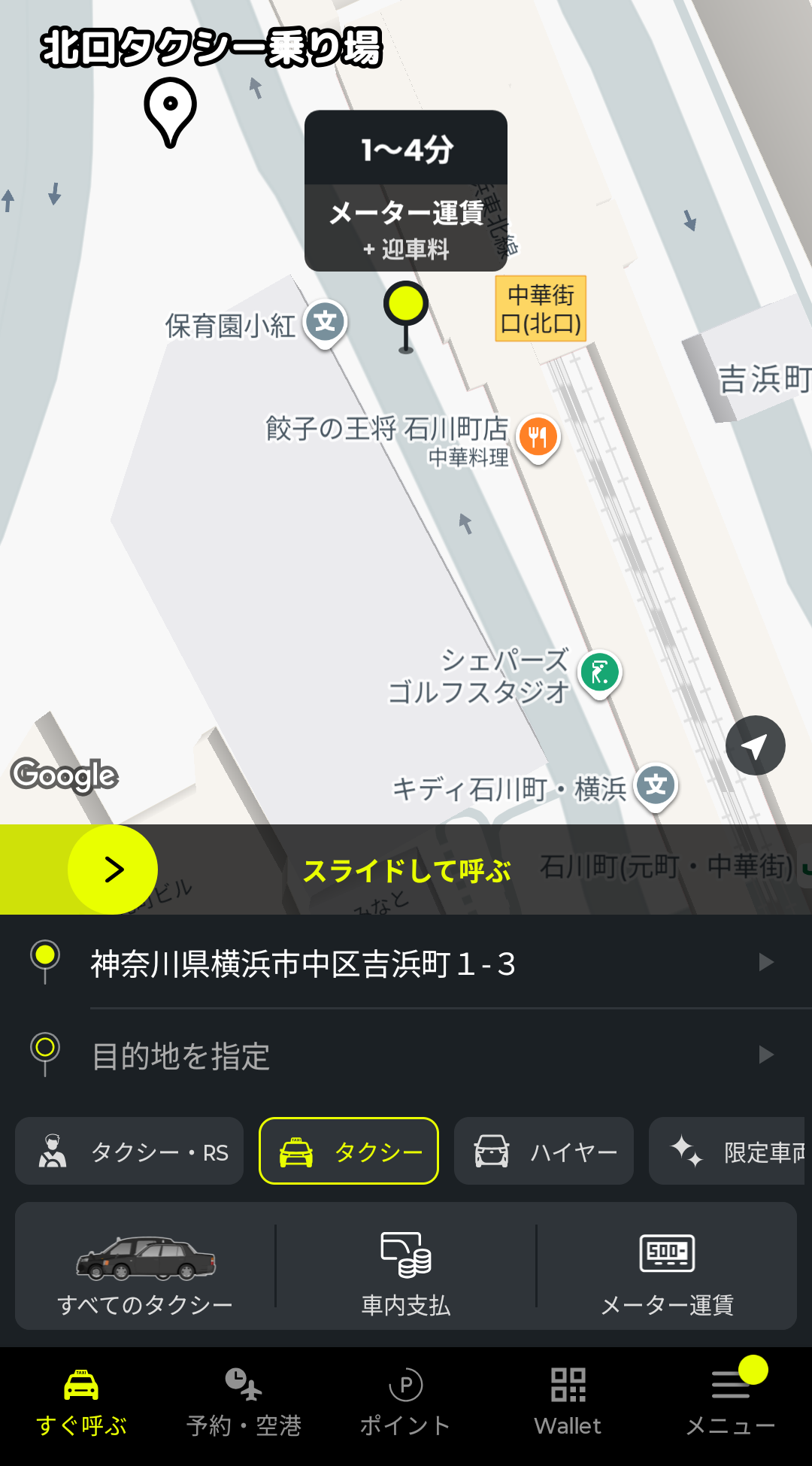This screenshot has height=1466, width=812.
Task: Tap the 北口タクシー乗り場 map pin
Action: click(x=171, y=110)
